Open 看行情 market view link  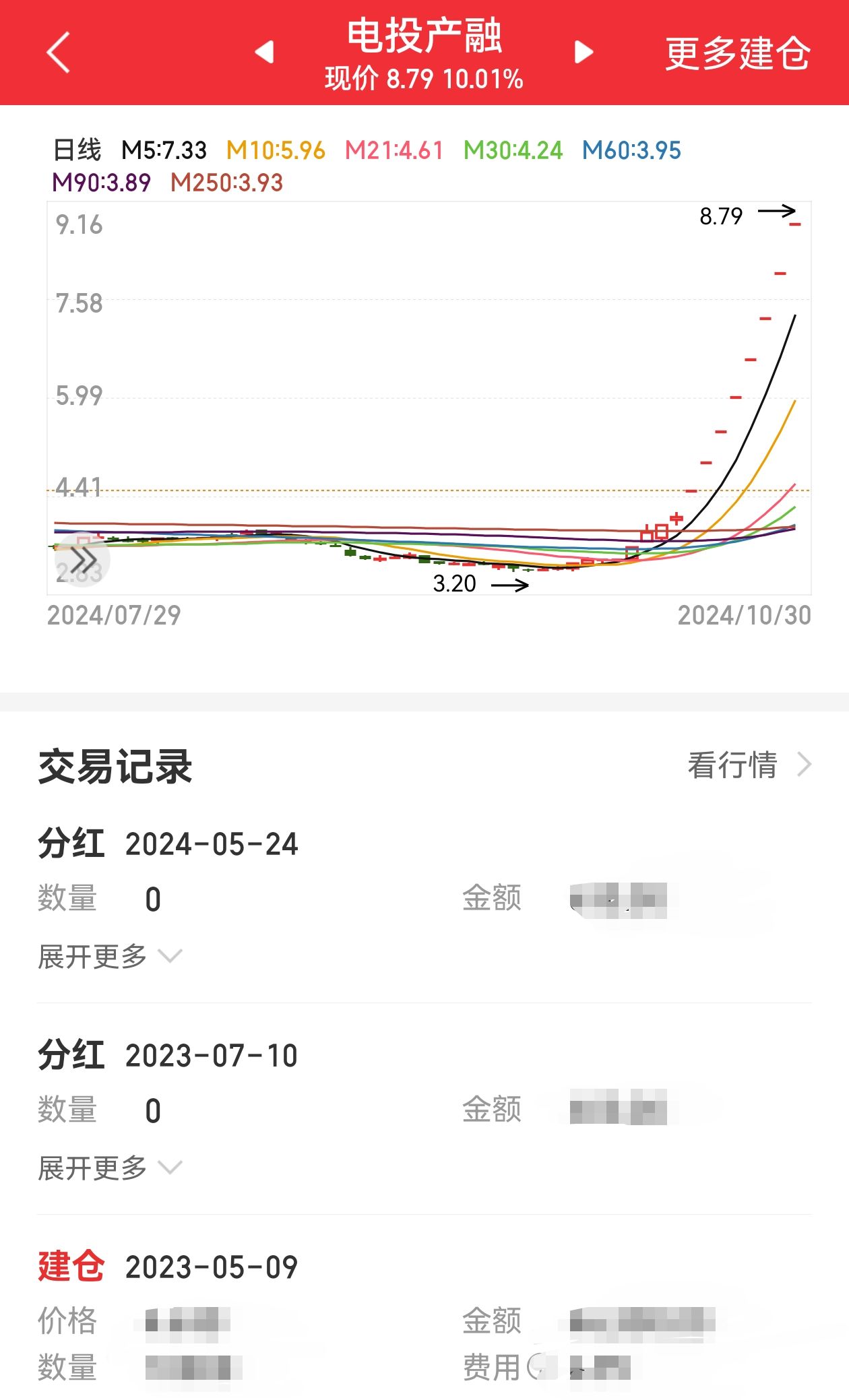click(x=749, y=765)
